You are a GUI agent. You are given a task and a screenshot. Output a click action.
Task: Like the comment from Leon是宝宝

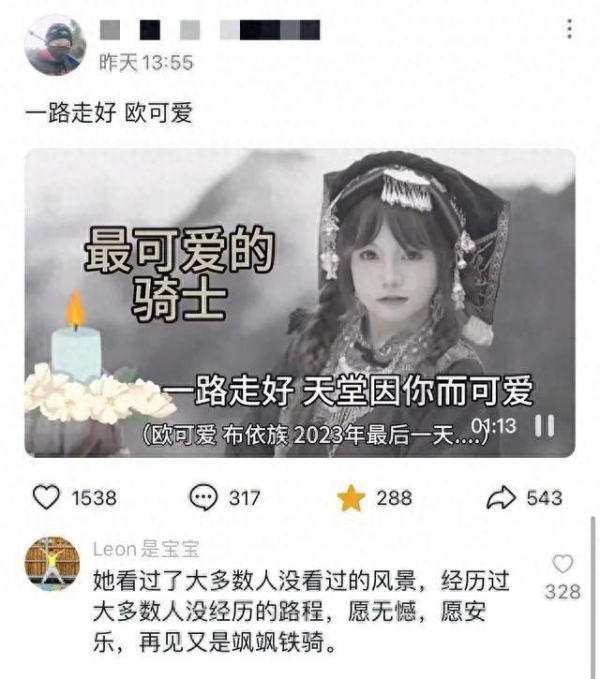[563, 565]
